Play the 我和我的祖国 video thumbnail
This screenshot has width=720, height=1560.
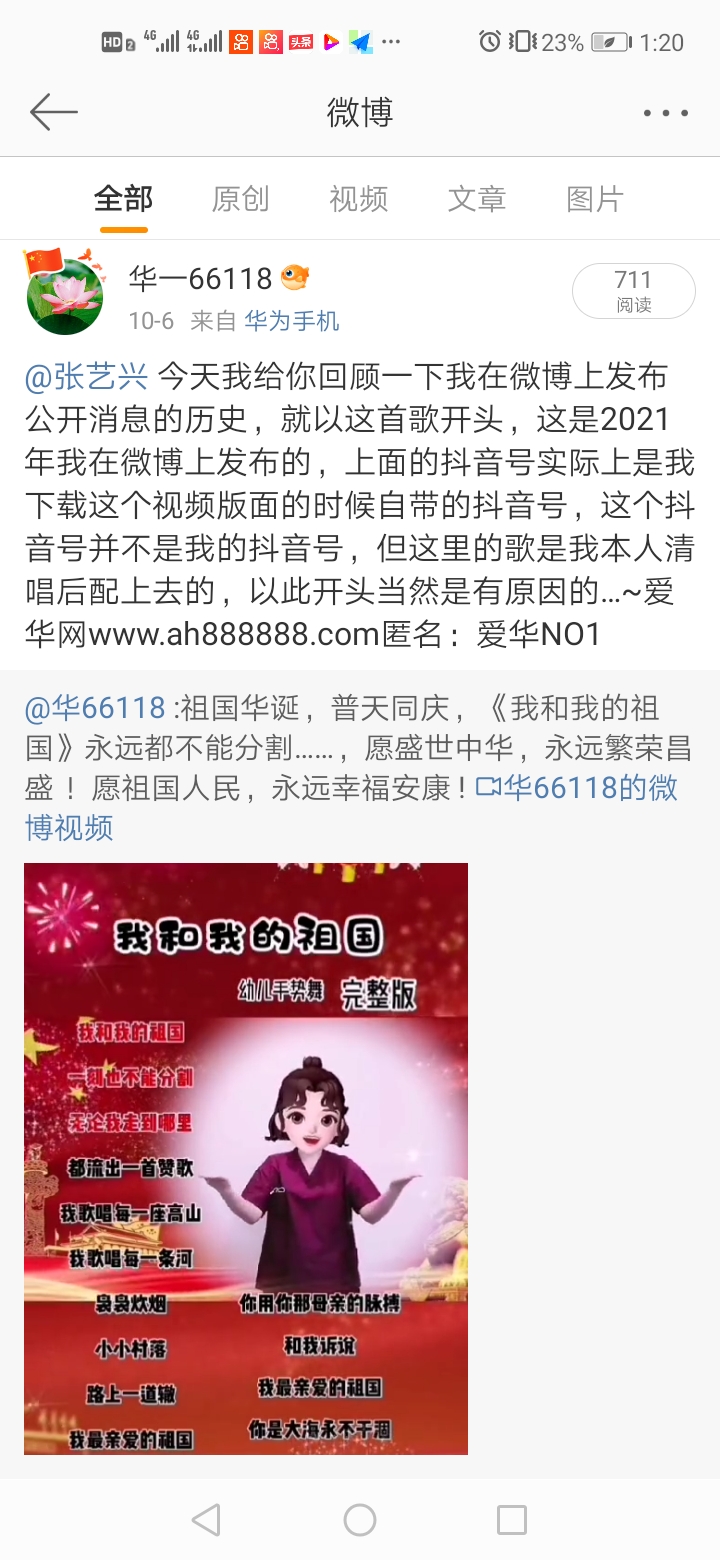point(246,1158)
